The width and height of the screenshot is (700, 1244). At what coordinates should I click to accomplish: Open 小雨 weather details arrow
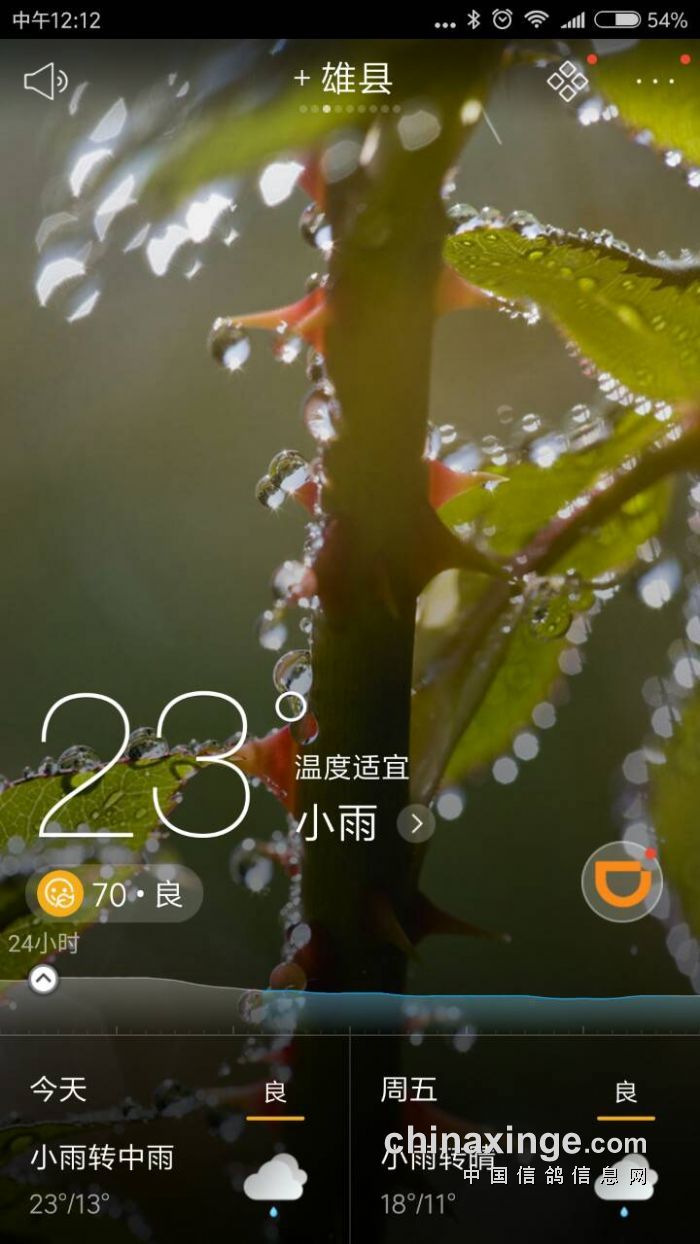[416, 824]
